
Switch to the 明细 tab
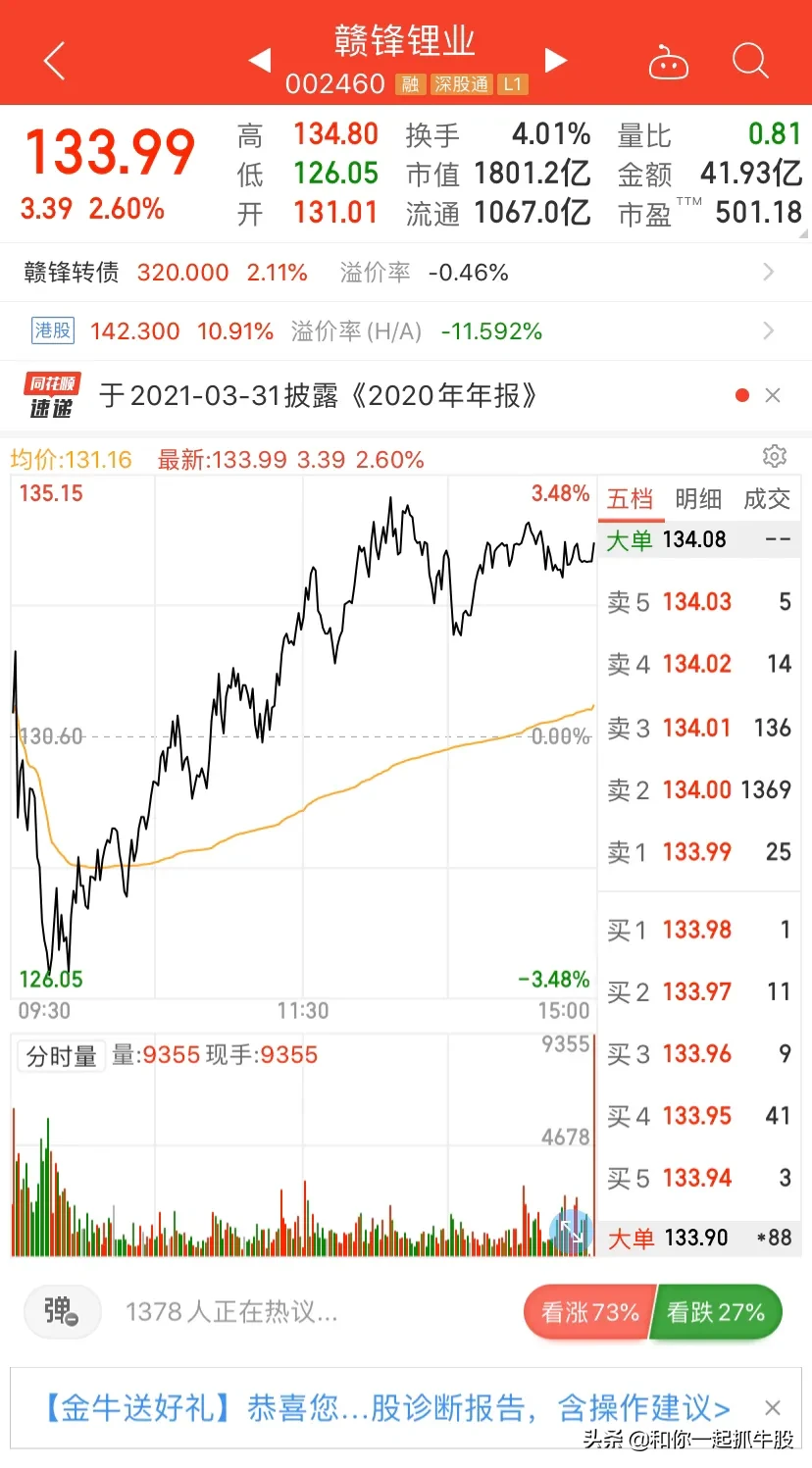tap(698, 499)
